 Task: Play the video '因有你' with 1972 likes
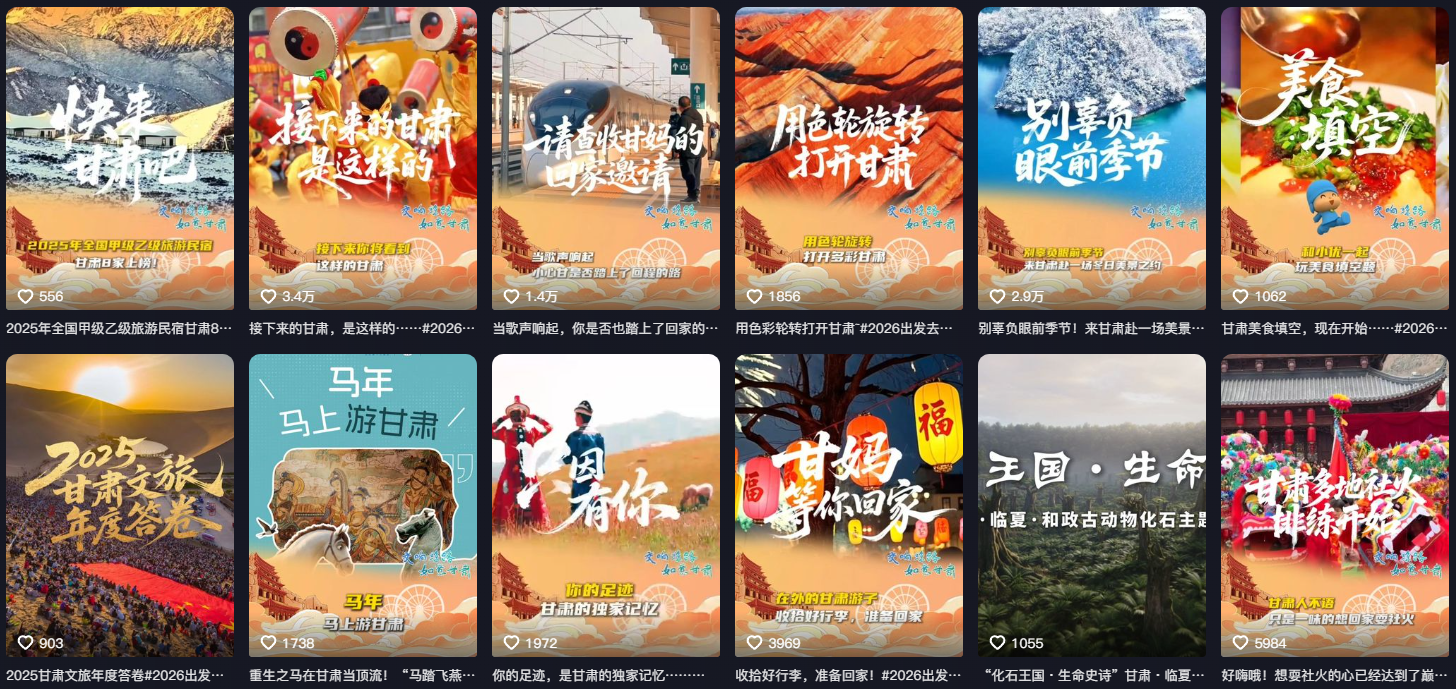(606, 505)
